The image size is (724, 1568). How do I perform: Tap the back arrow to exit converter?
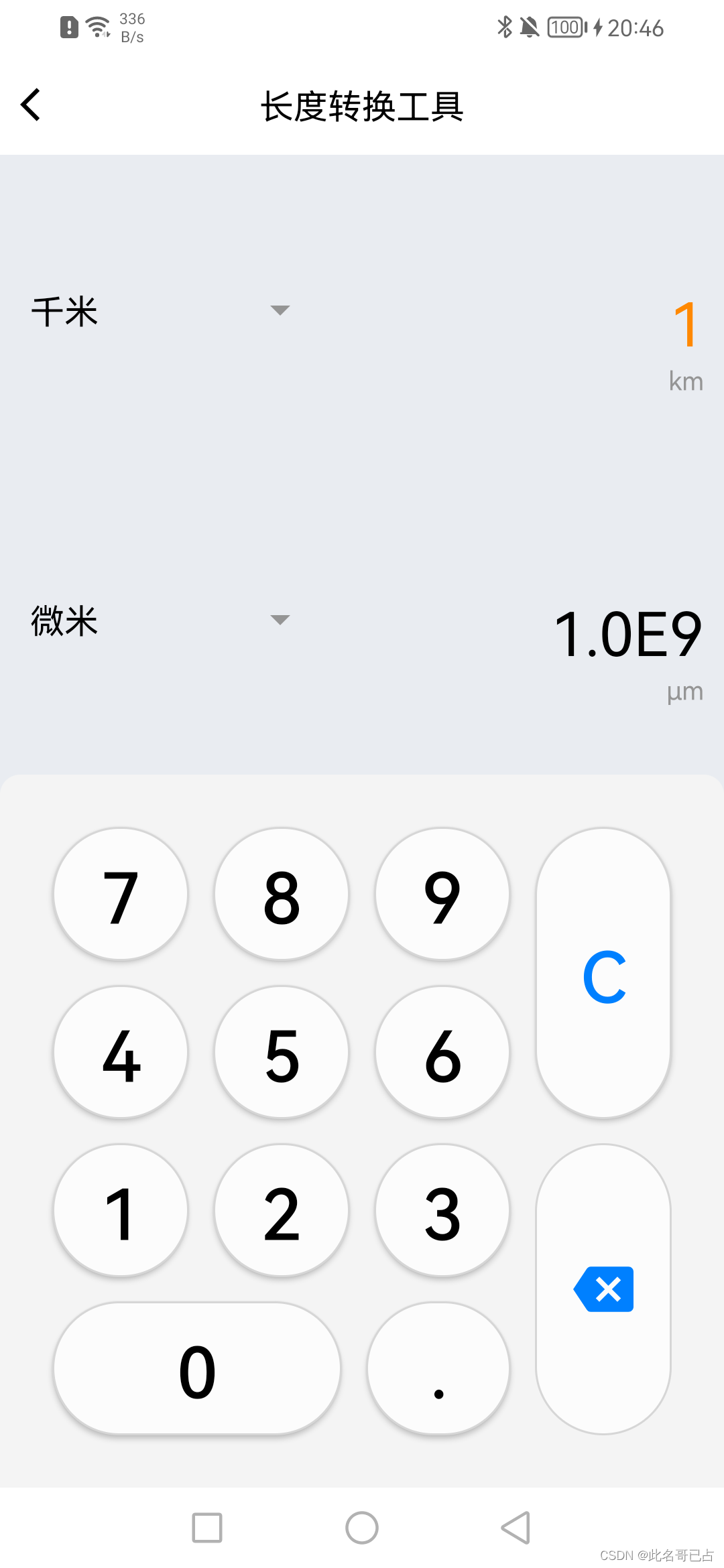(30, 104)
